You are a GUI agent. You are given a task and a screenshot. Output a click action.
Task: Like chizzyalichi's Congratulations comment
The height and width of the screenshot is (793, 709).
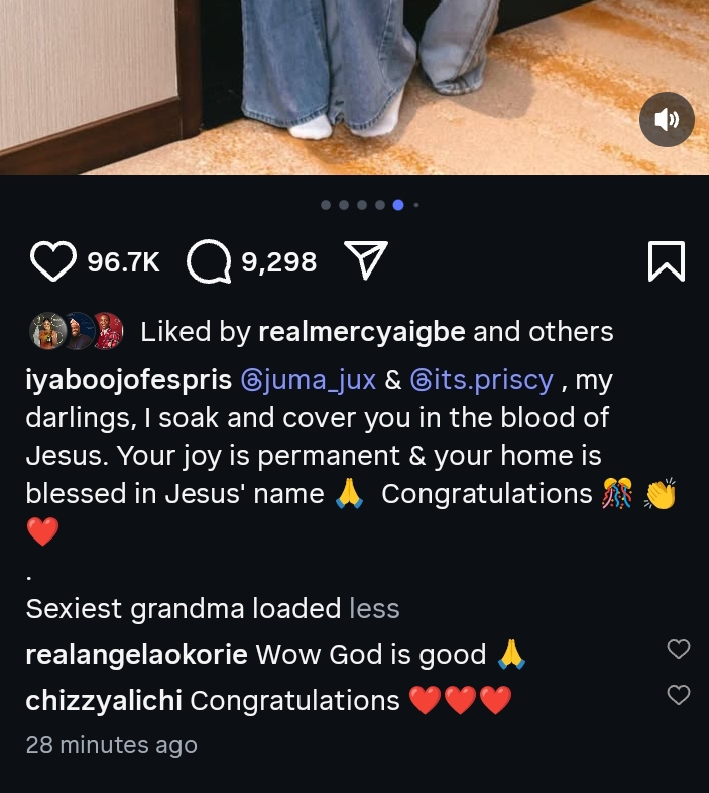click(678, 695)
